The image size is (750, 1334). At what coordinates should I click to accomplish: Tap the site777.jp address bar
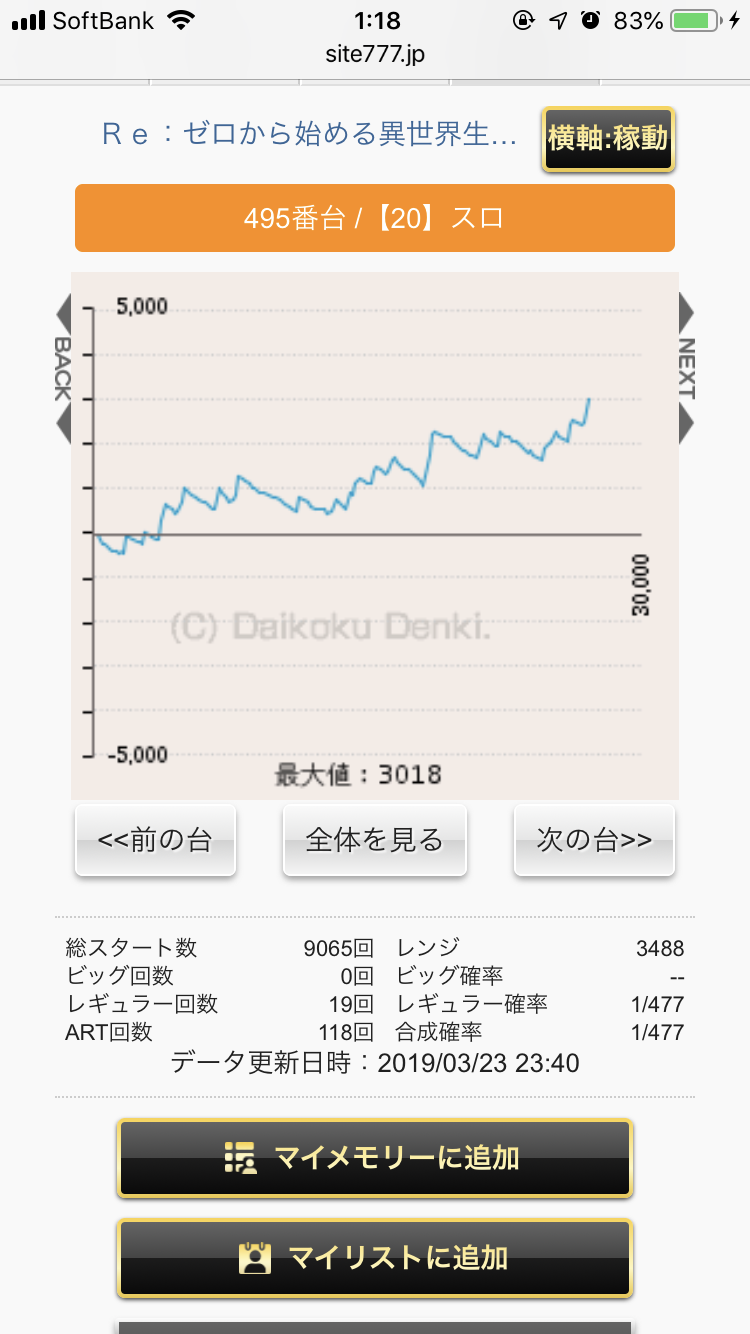pos(375,56)
